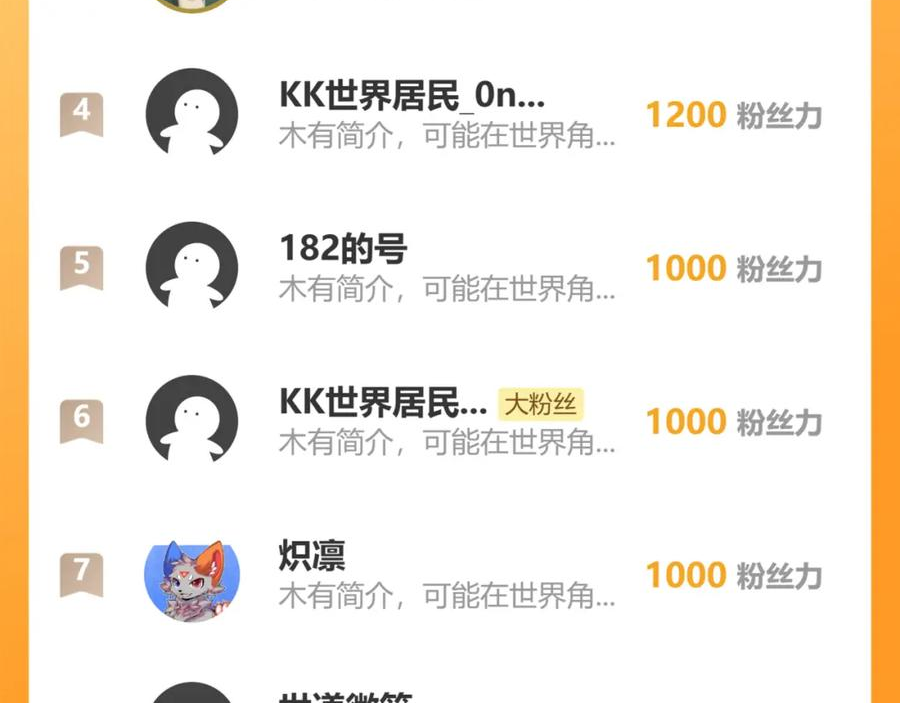The image size is (900, 703).
Task: Open rank 4 user KK世界居民_0n...
Action: pos(449,114)
